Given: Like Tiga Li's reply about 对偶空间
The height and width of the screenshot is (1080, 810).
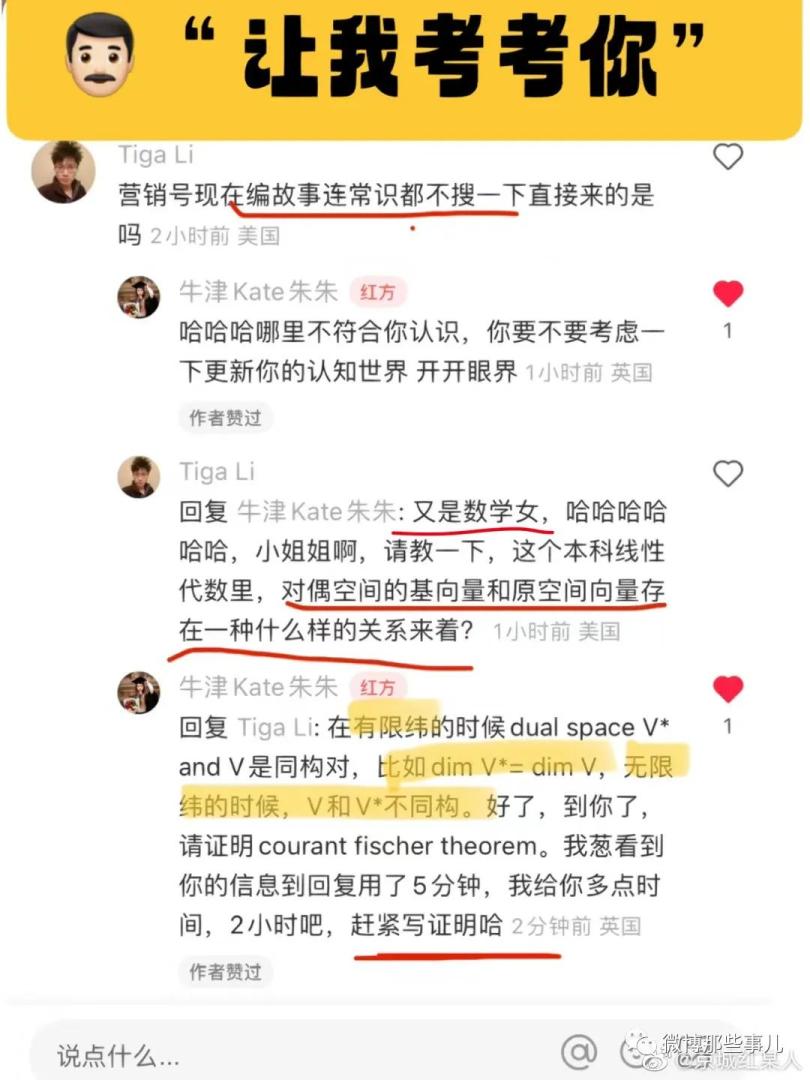Looking at the screenshot, I should 727,473.
